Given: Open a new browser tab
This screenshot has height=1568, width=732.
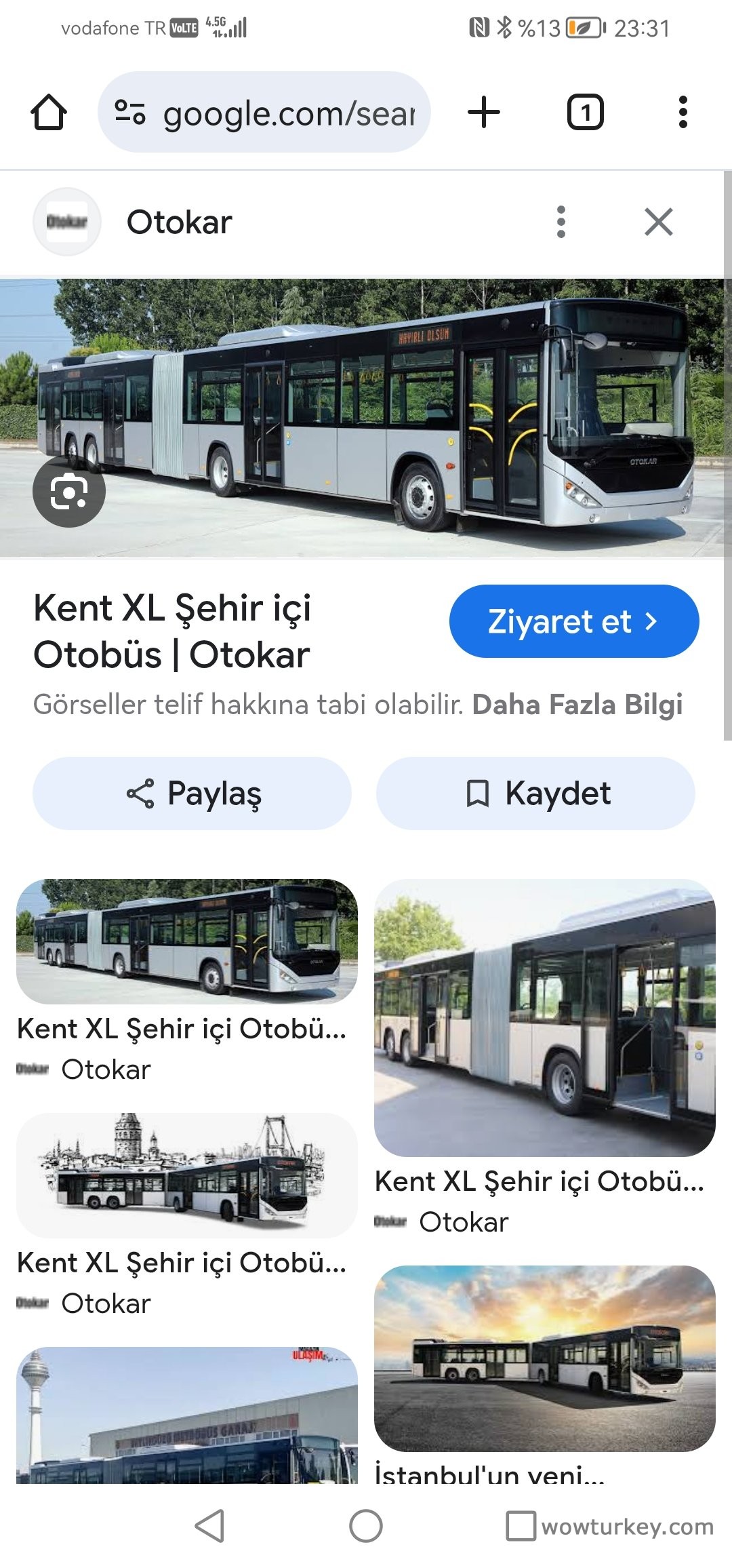Looking at the screenshot, I should click(x=484, y=113).
